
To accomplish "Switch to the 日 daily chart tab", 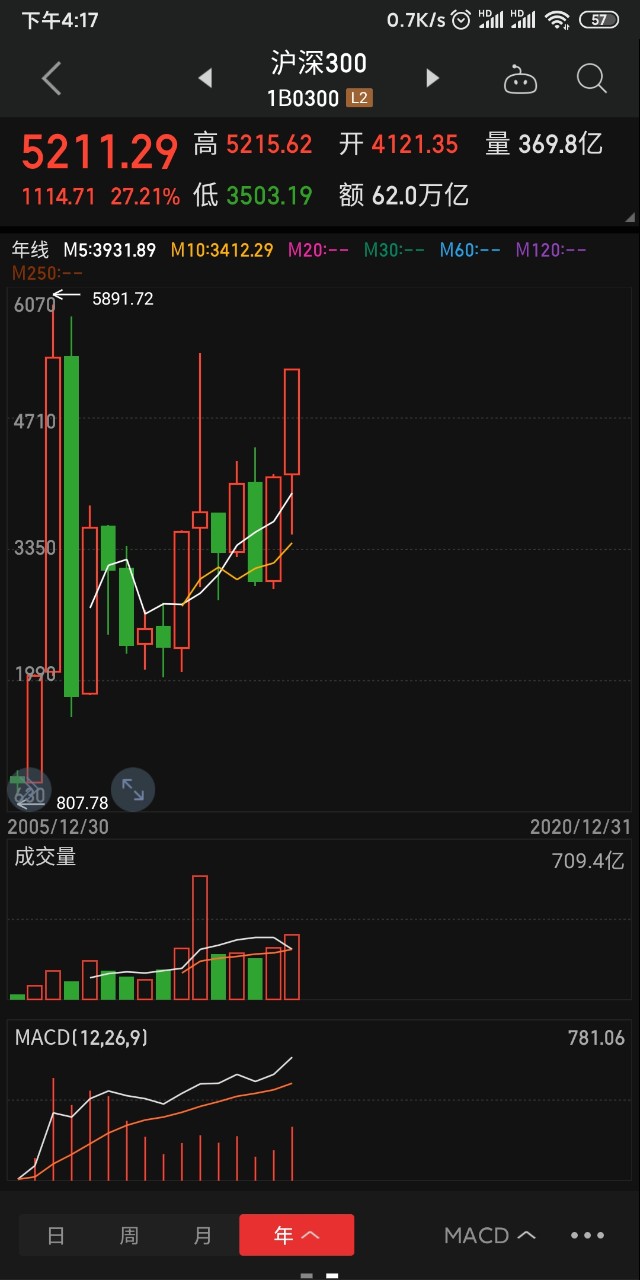I will point(56,1235).
